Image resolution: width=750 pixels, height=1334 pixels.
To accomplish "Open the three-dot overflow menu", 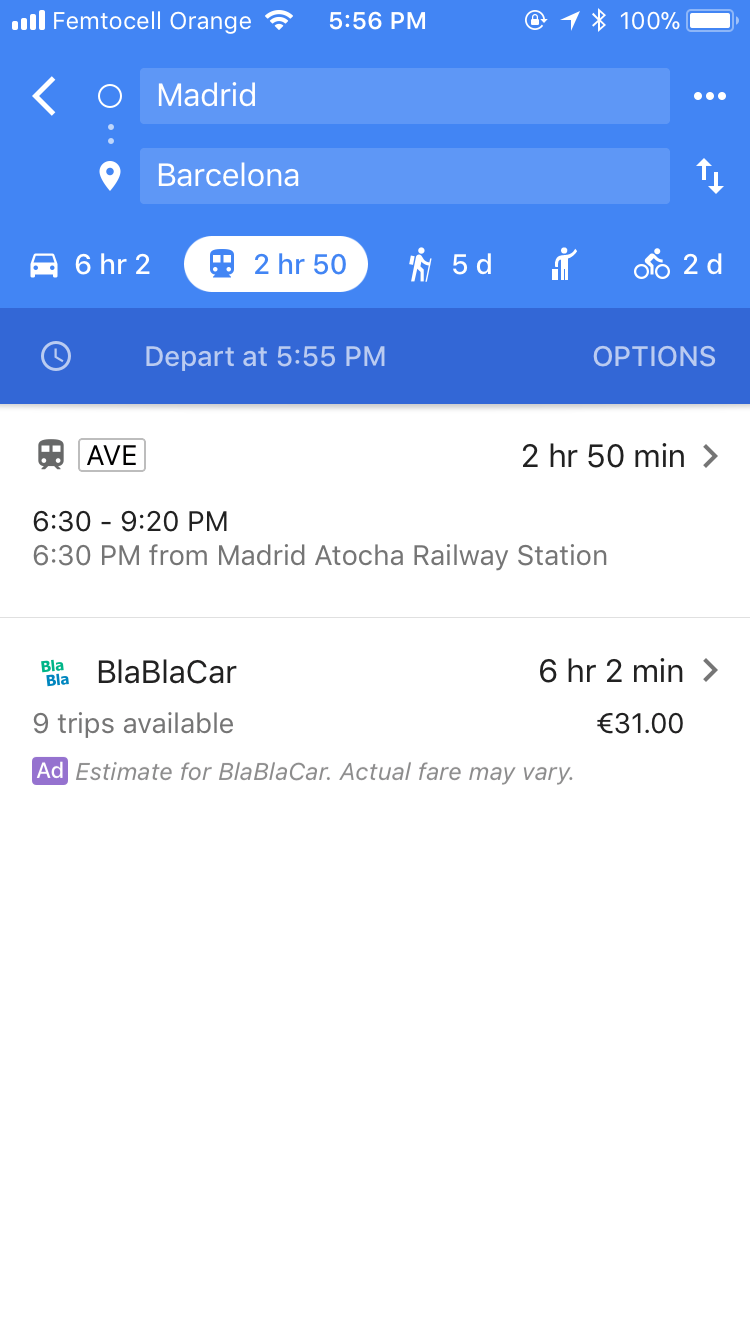I will point(709,96).
